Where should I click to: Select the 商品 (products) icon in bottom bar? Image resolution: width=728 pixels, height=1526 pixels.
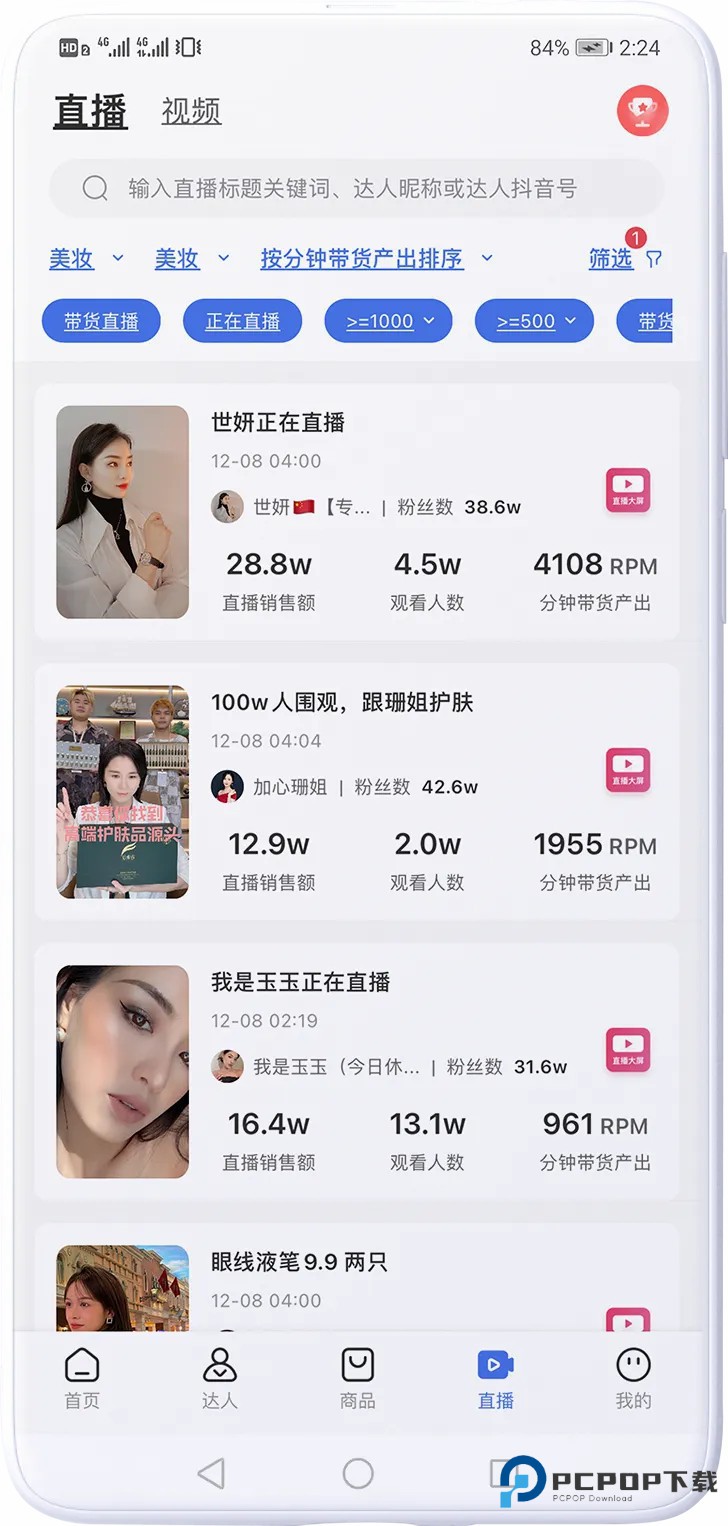(357, 1364)
